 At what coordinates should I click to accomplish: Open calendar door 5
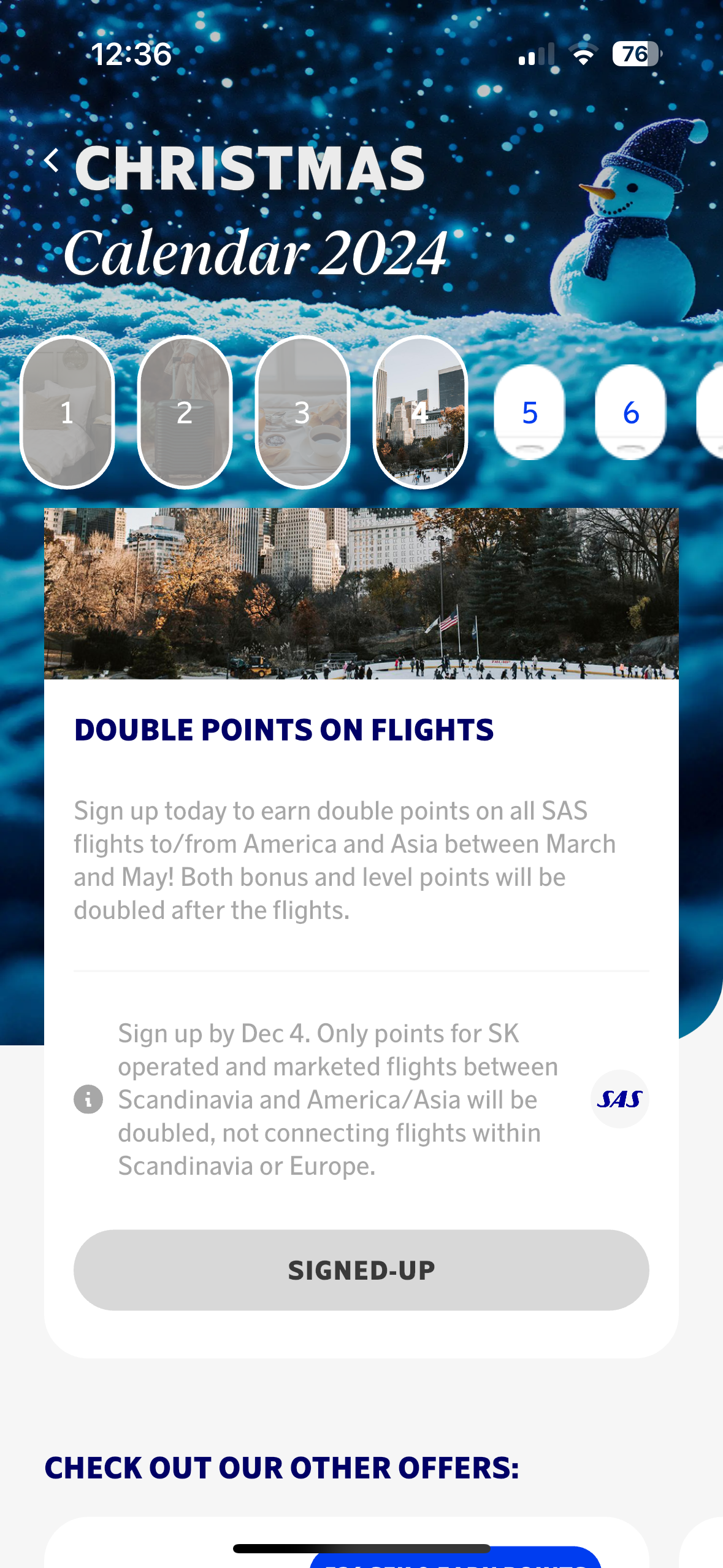click(x=530, y=412)
